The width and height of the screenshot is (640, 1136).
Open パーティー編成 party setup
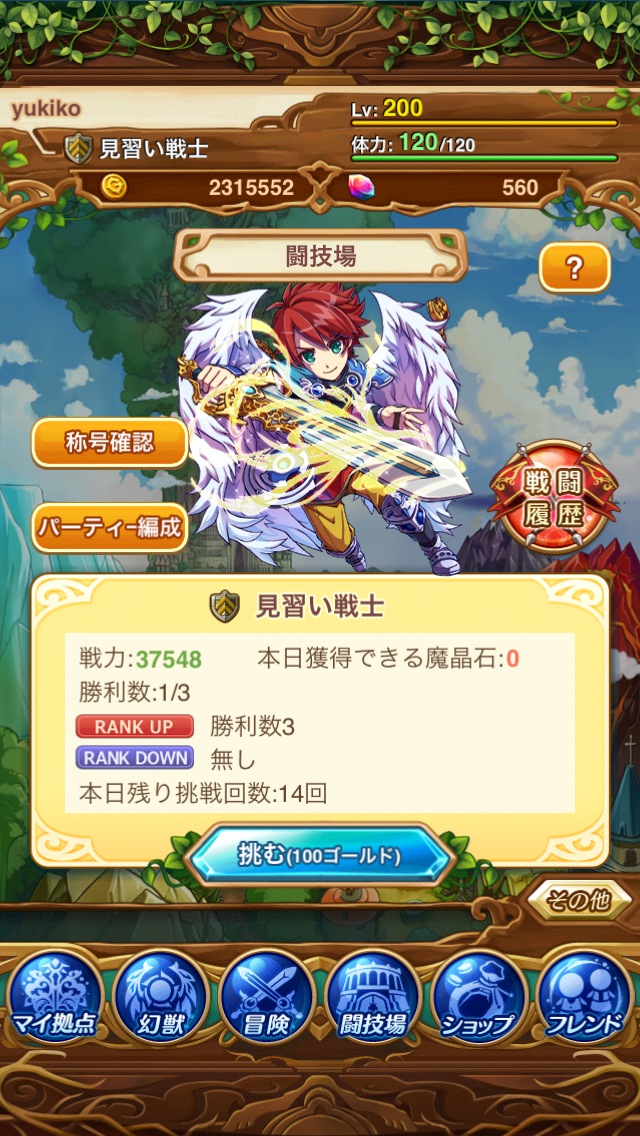(110, 526)
